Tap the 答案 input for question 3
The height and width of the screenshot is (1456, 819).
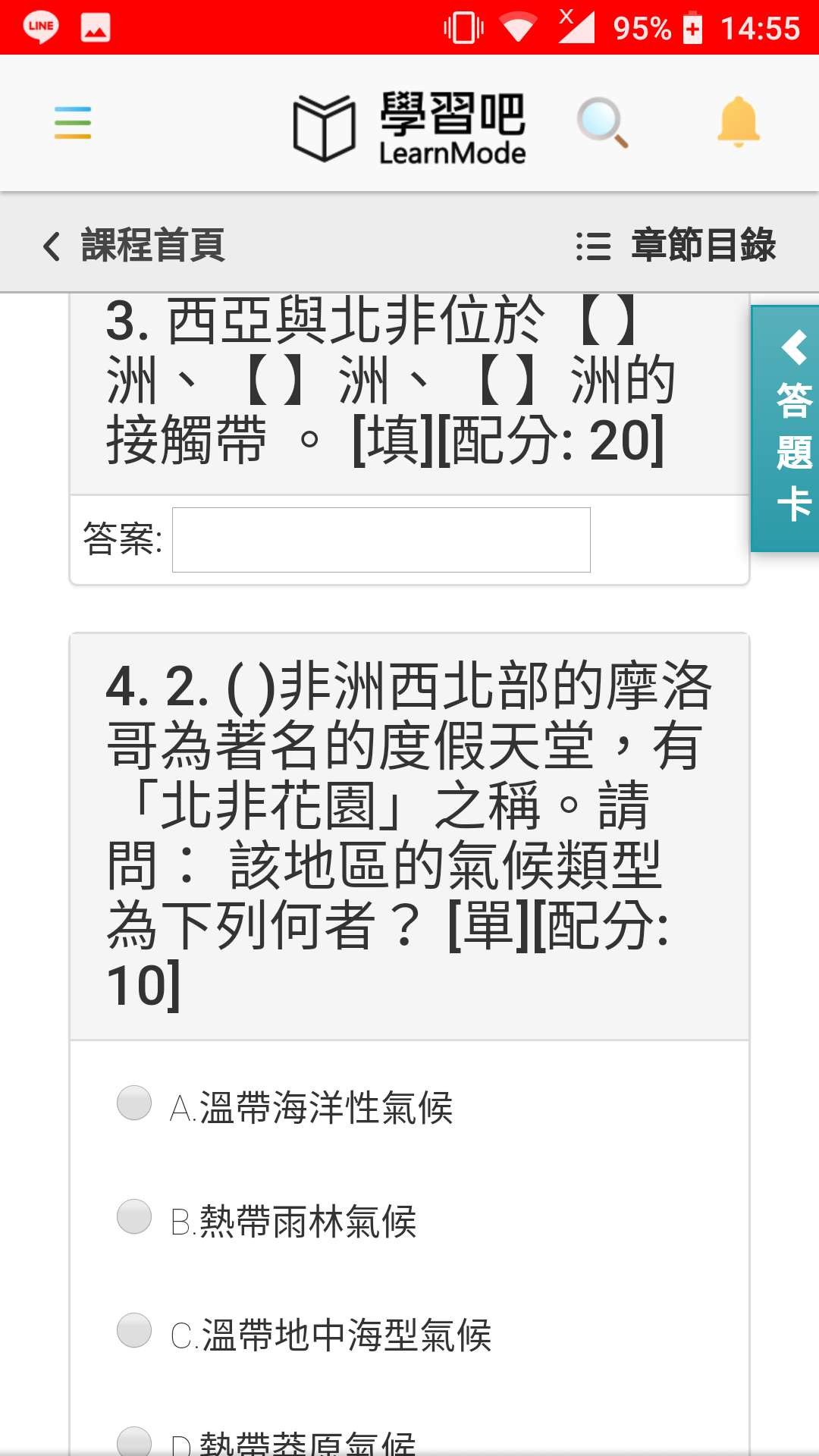click(x=381, y=540)
